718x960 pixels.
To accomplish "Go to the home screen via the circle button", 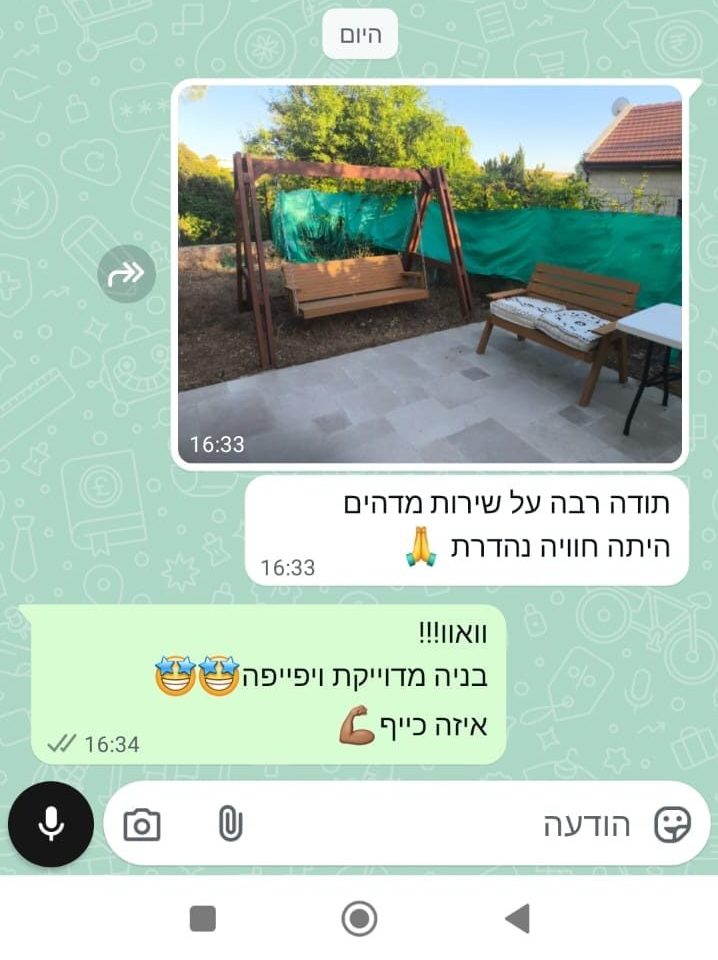I will [359, 918].
